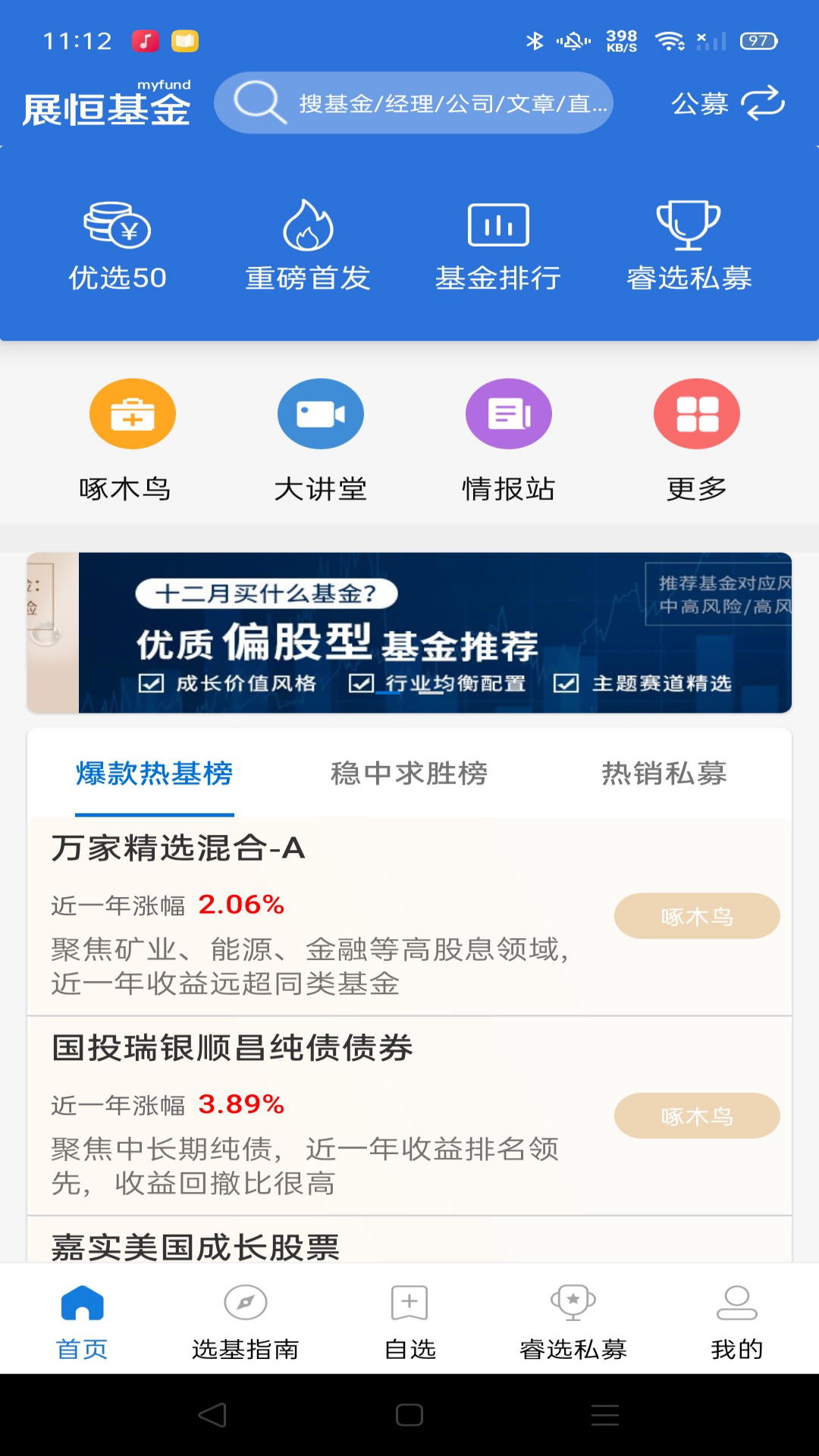Tap 啄木鸟 button for 万家精选混合-A
This screenshot has height=1456, width=819.
tap(696, 916)
